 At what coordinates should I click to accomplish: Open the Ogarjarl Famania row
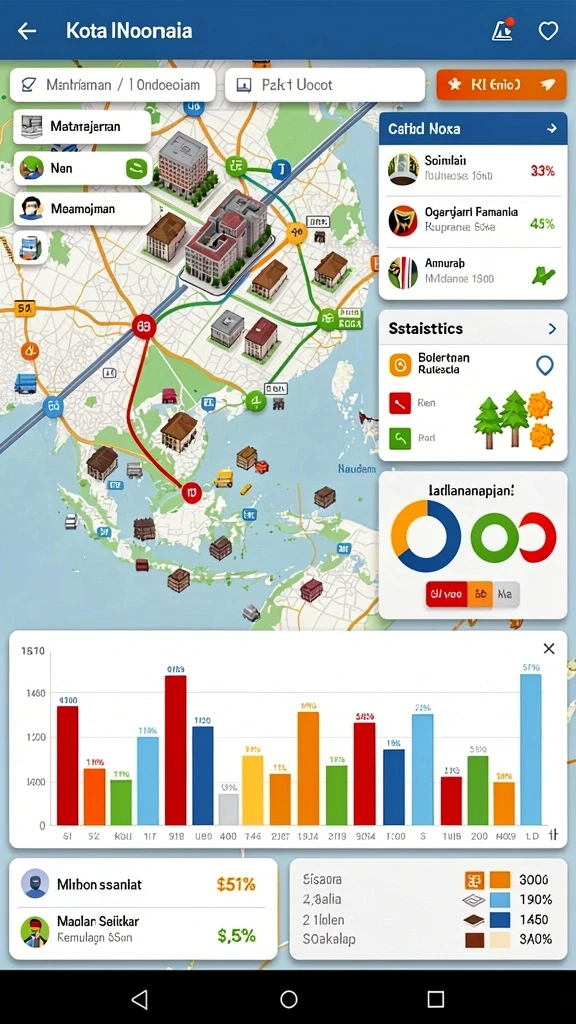point(473,221)
